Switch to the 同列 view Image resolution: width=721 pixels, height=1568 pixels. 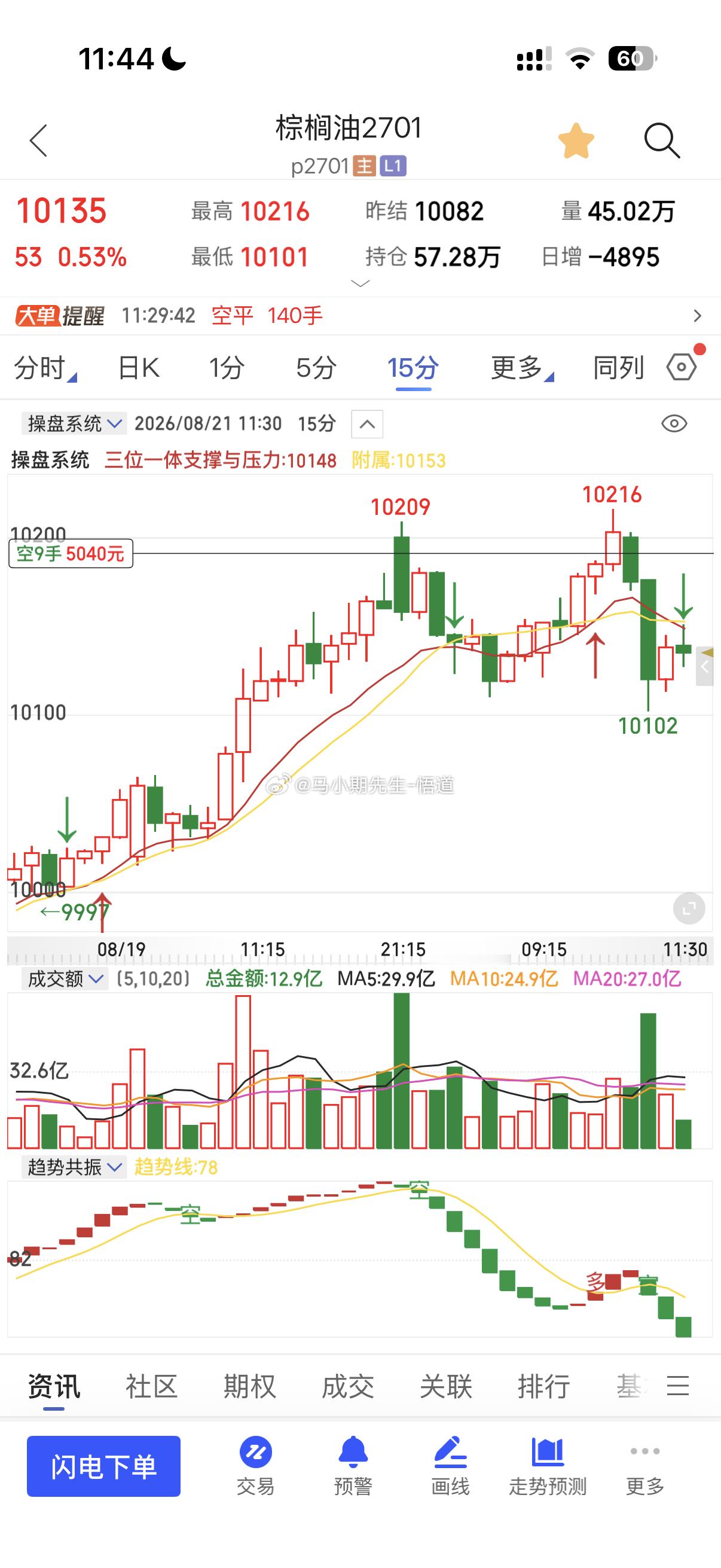point(618,368)
